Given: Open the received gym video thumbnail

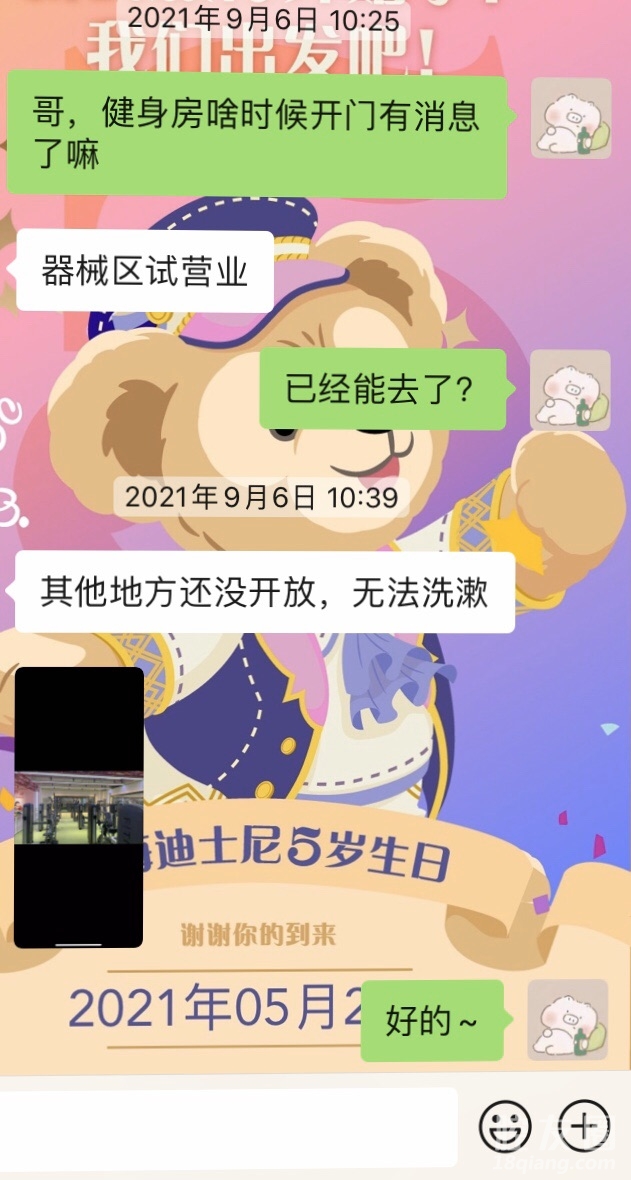Looking at the screenshot, I should pyautogui.click(x=79, y=807).
